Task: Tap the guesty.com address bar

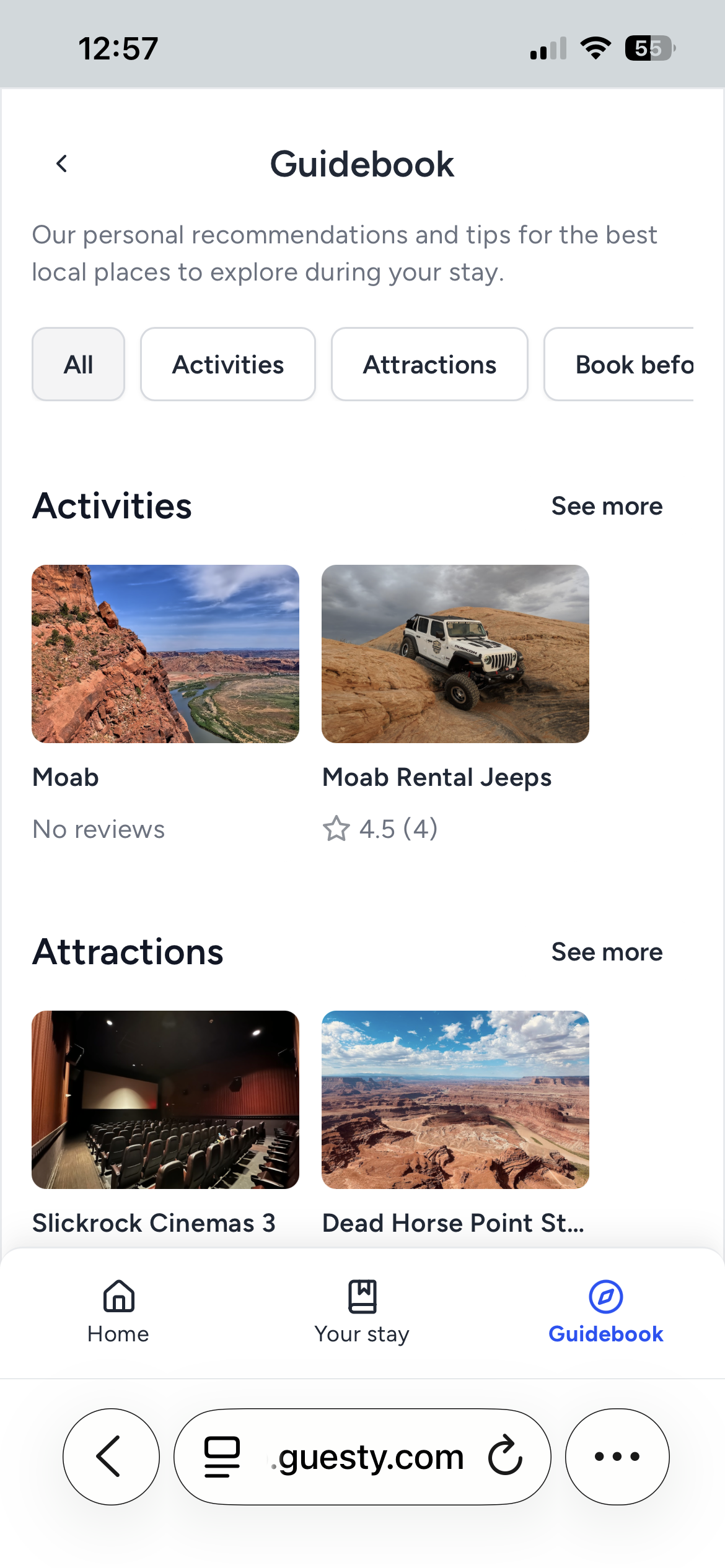Action: (371, 1457)
